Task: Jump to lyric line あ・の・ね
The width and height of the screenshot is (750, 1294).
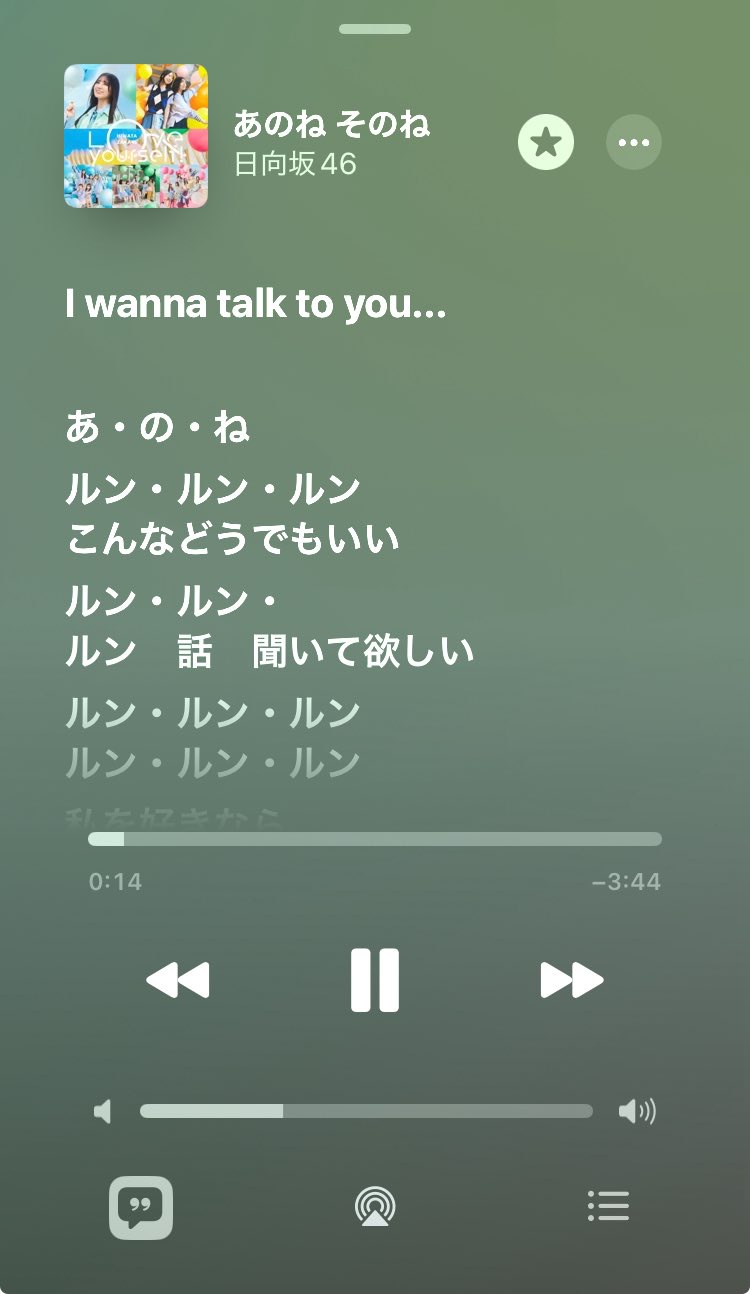Action: [157, 428]
